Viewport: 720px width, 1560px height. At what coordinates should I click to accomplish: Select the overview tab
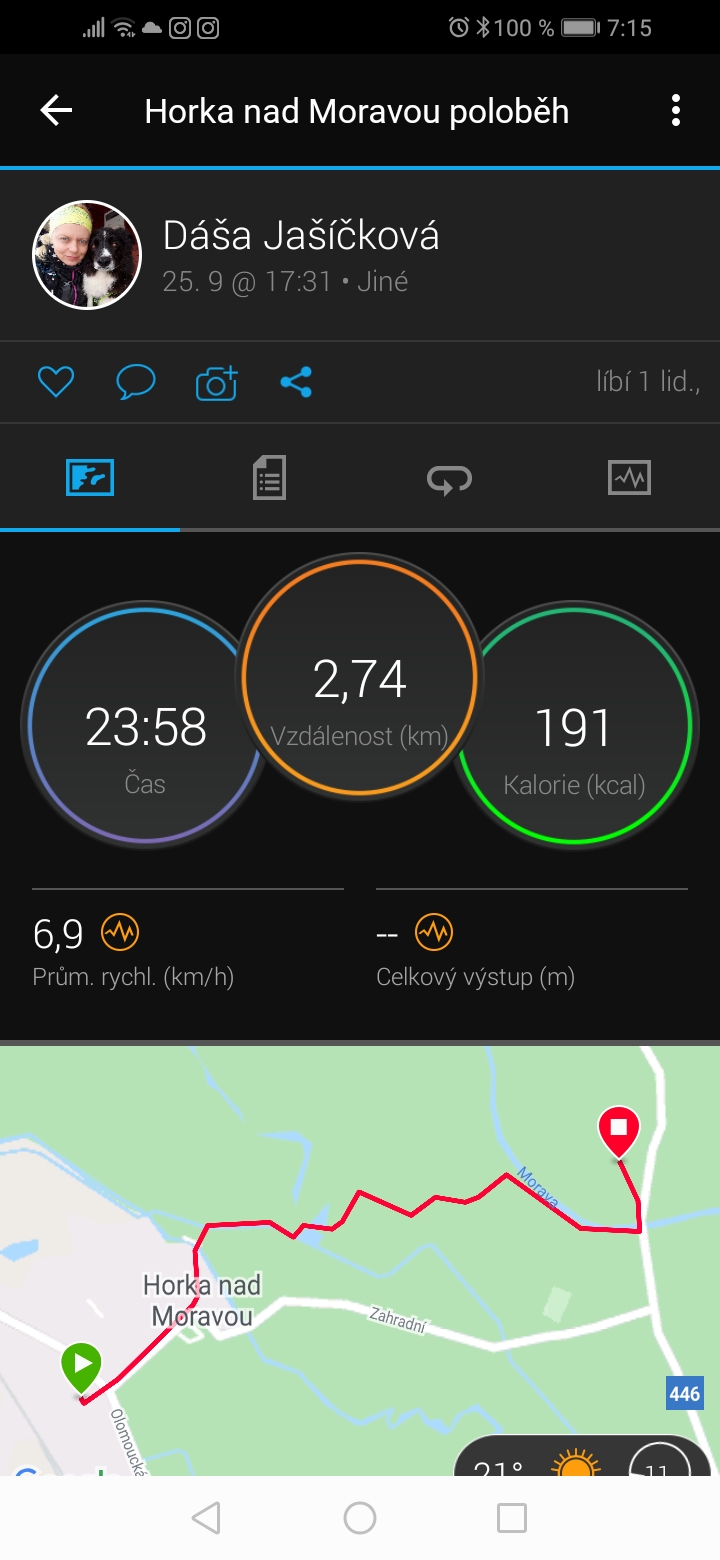[x=90, y=477]
